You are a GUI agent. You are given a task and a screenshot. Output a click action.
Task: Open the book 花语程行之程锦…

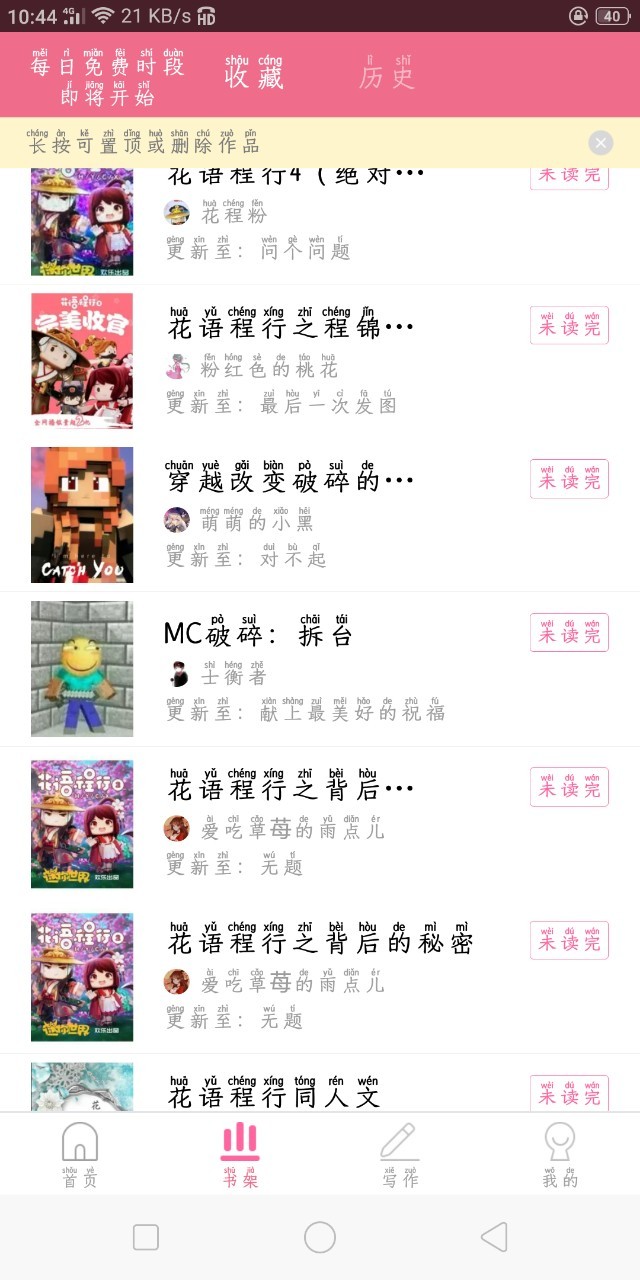point(290,327)
